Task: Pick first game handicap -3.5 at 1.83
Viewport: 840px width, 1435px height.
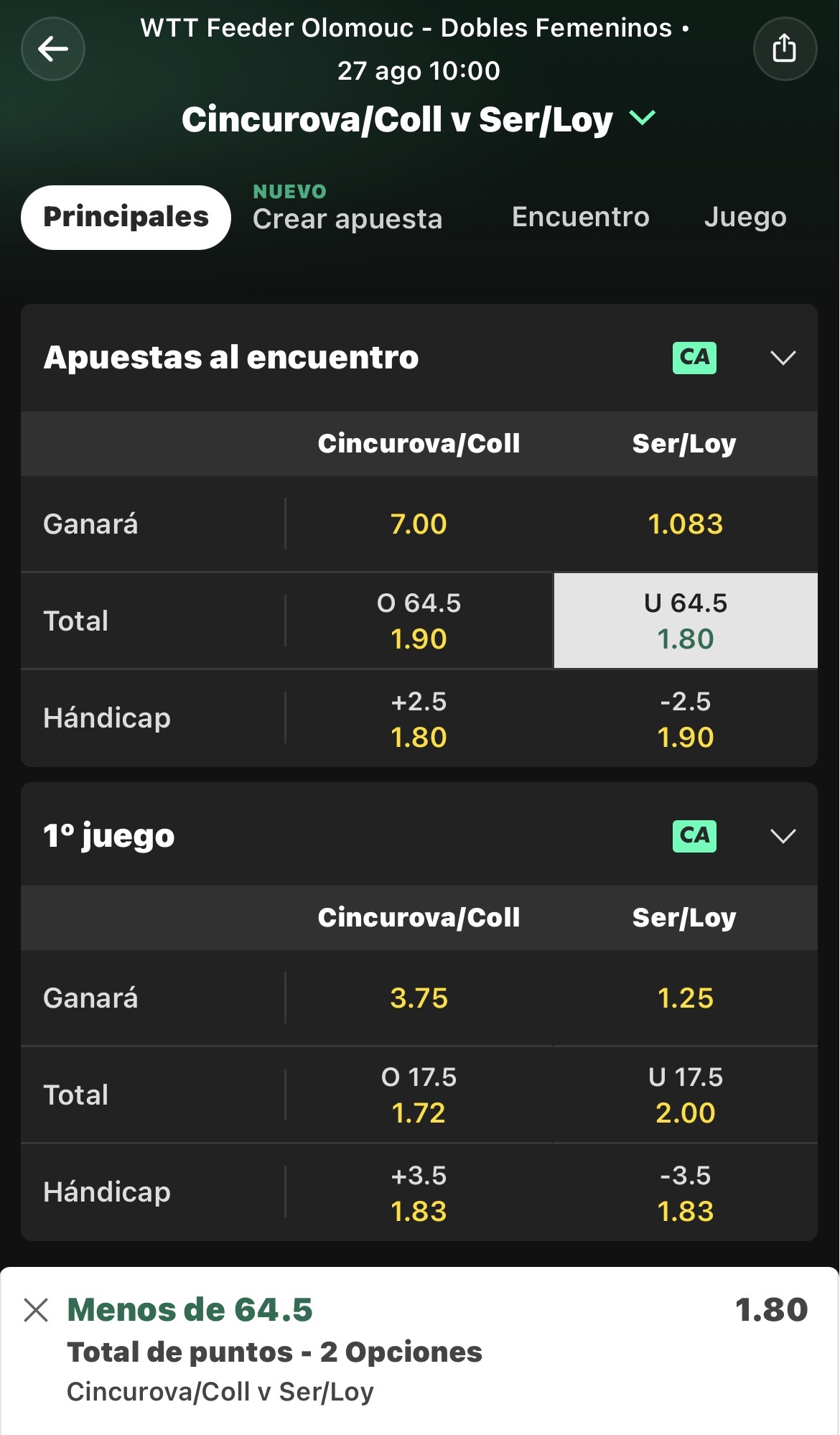Action: 686,1193
